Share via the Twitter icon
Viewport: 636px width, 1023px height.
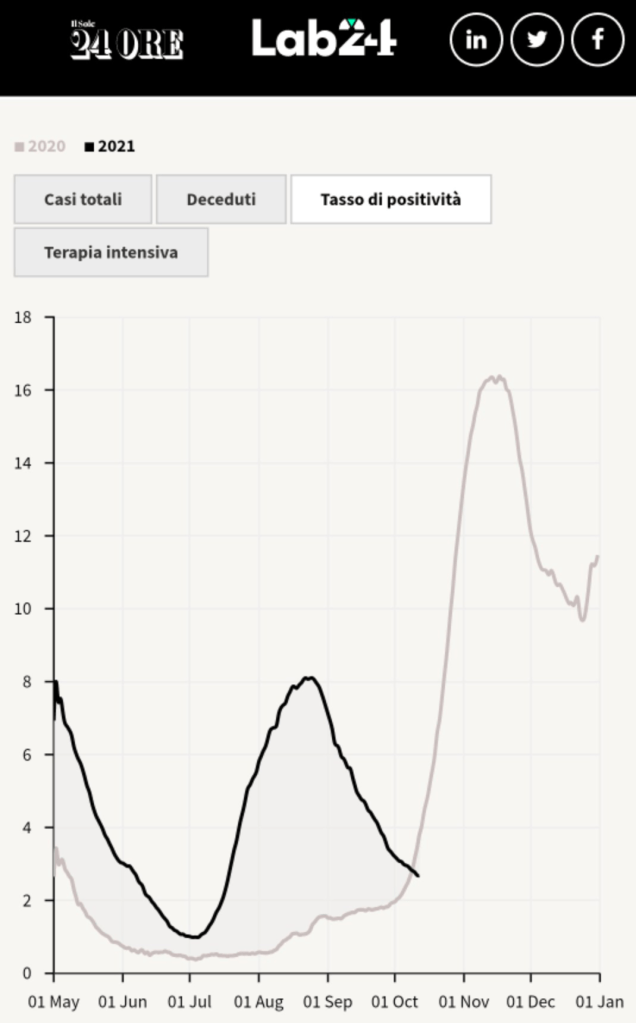point(537,40)
